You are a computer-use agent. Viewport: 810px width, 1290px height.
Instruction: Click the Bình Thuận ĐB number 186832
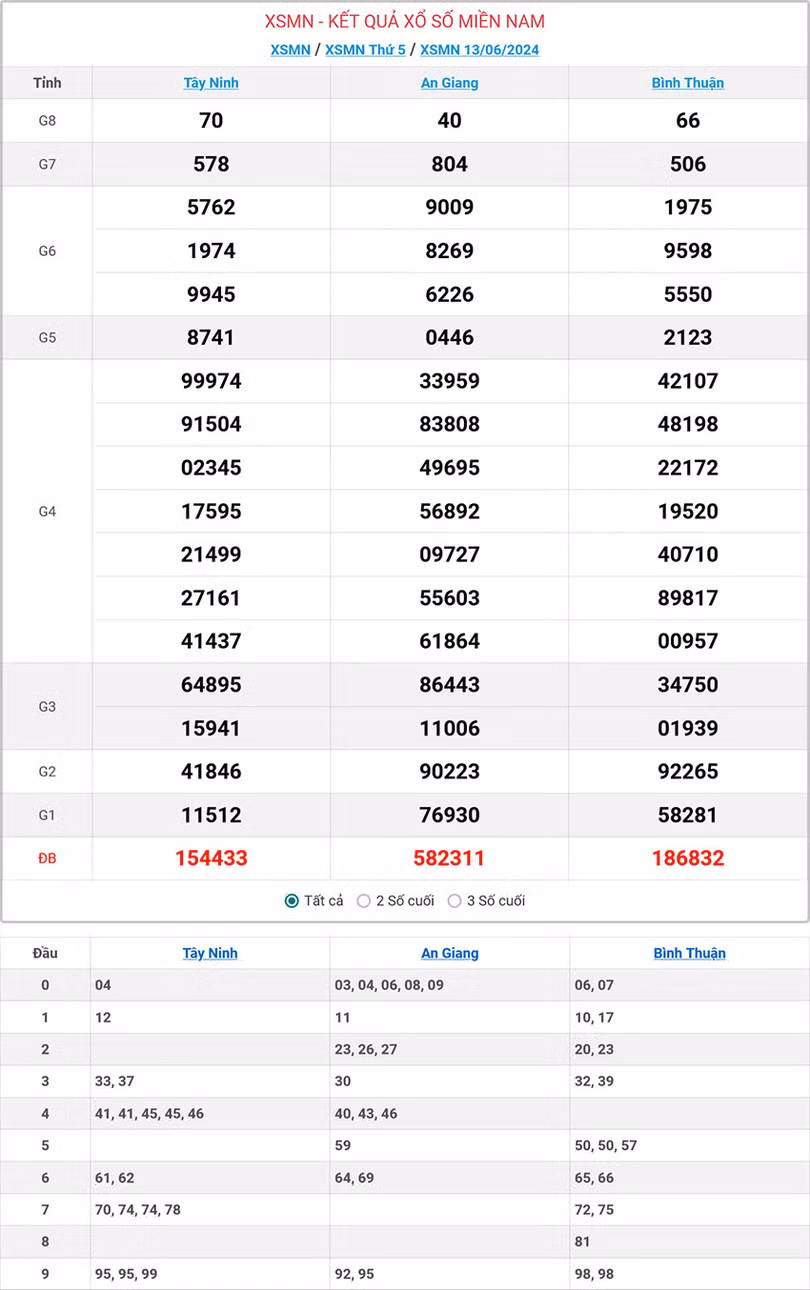[x=688, y=858]
